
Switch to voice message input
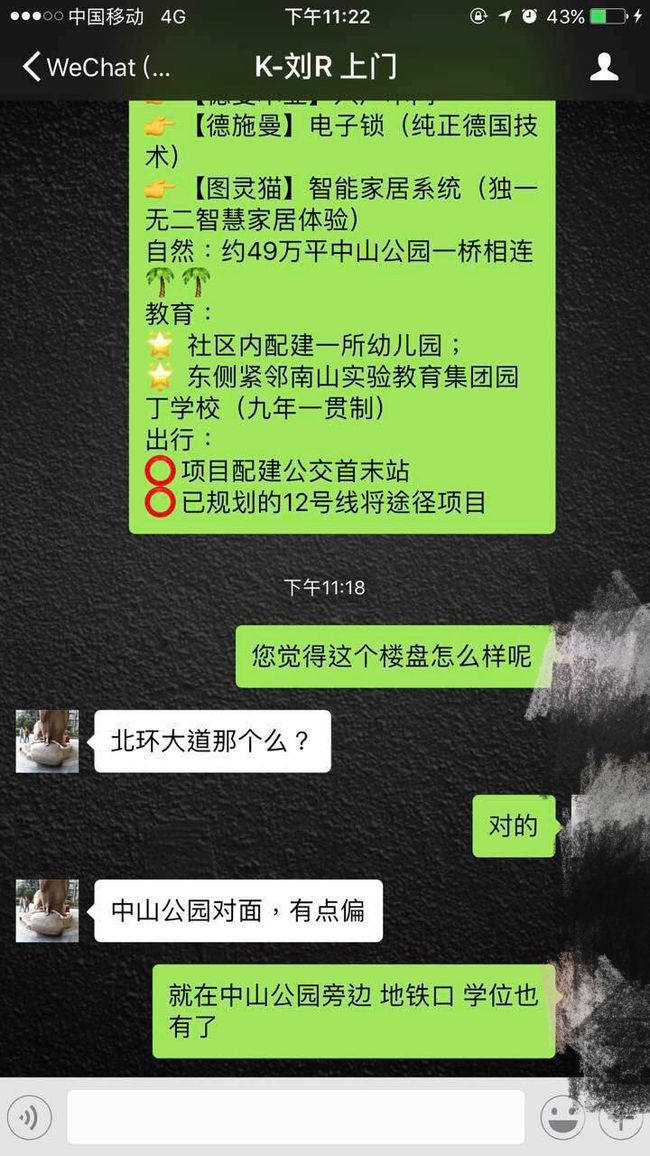[x=30, y=1118]
